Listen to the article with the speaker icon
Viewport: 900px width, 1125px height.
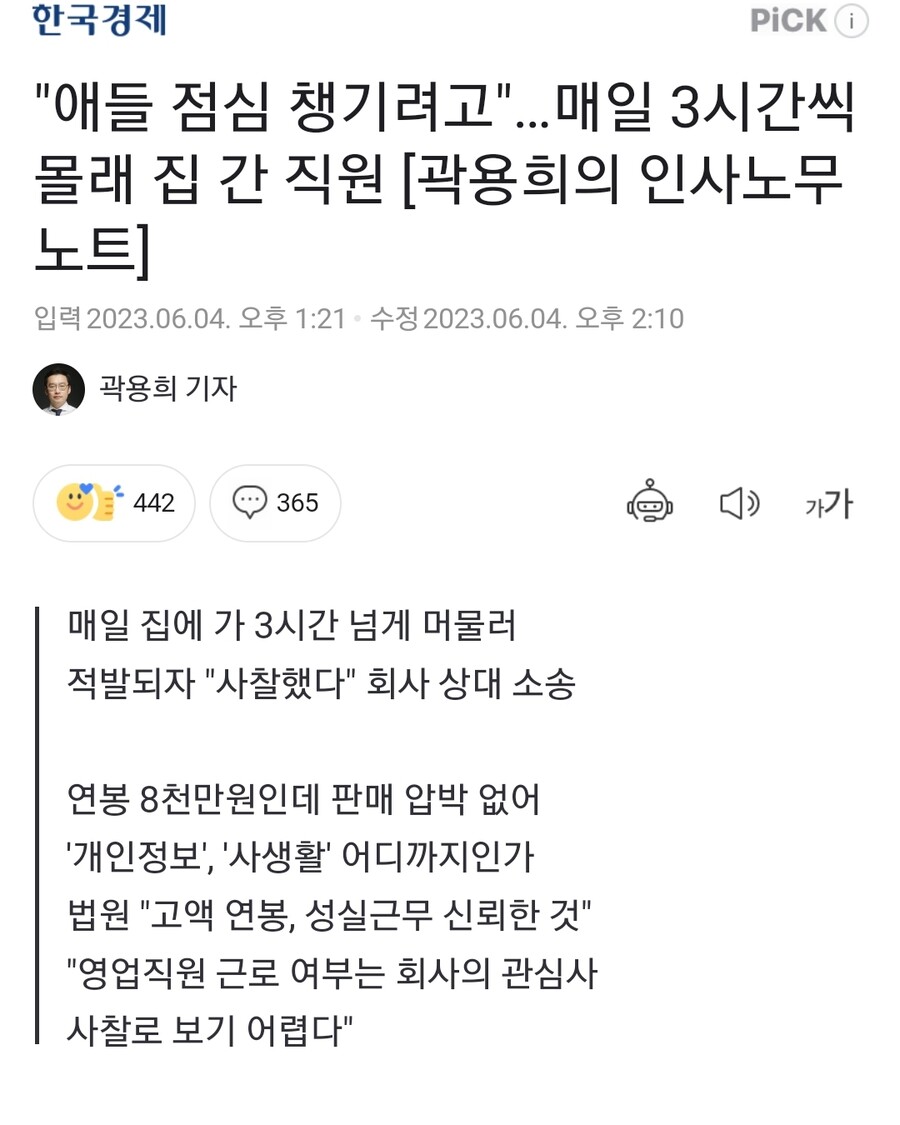739,504
